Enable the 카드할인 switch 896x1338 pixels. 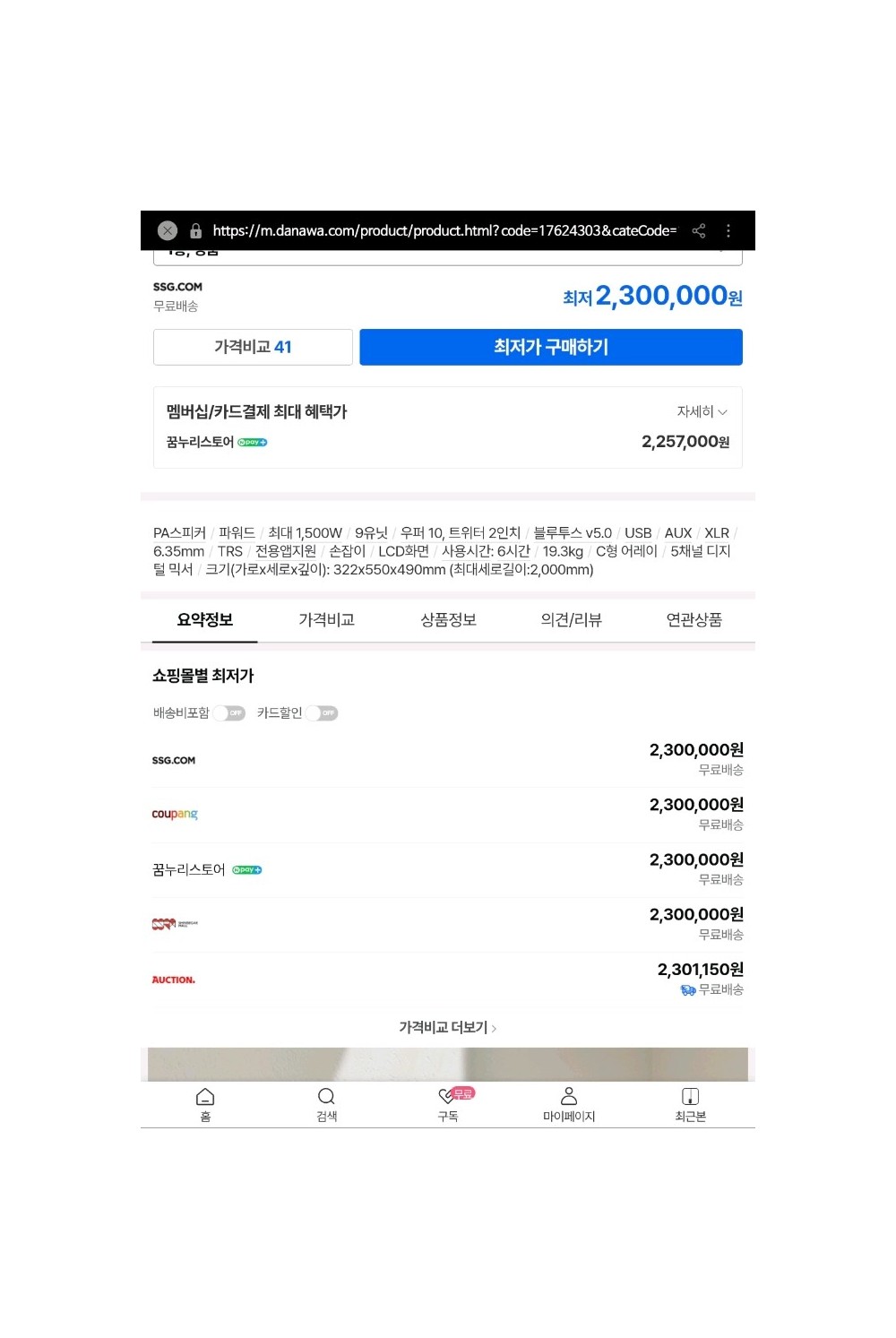click(x=322, y=713)
